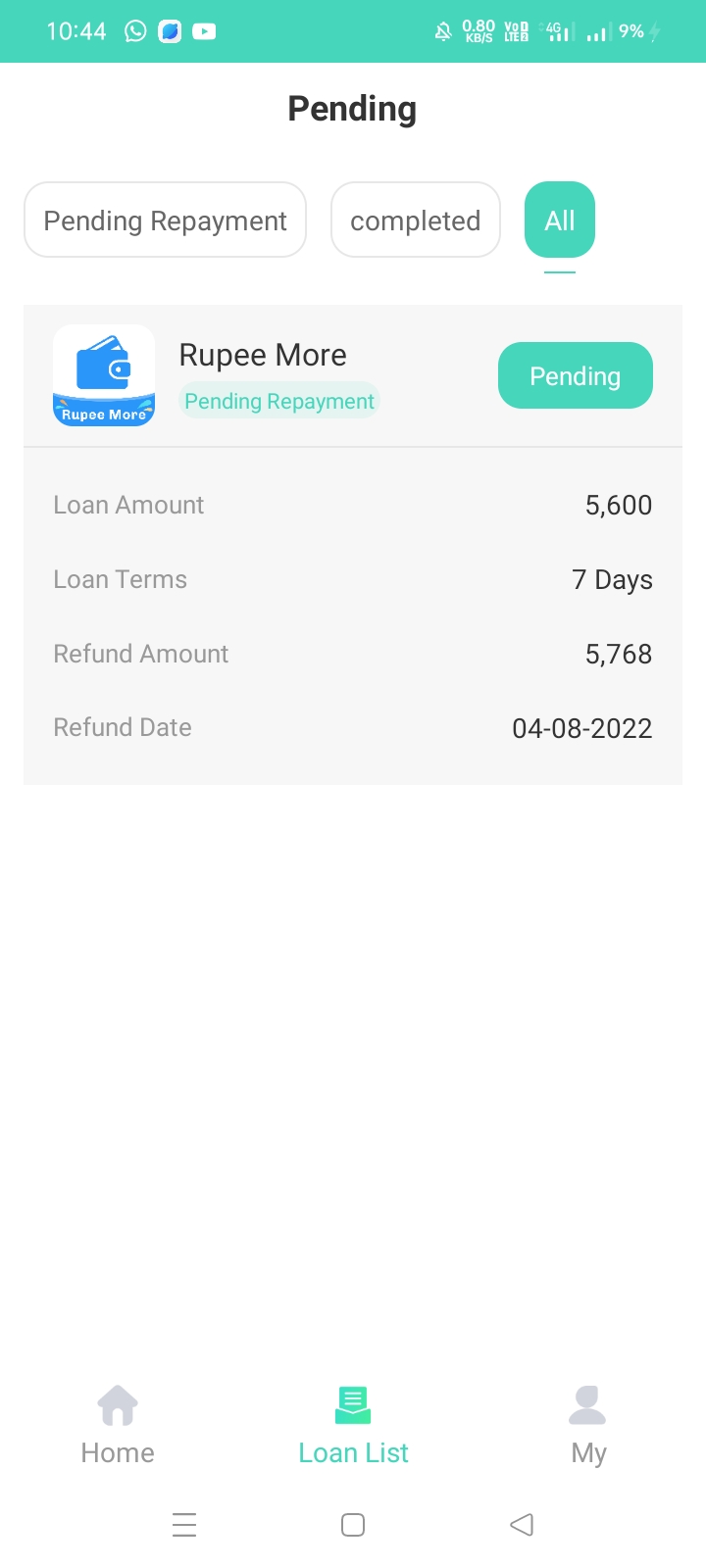This screenshot has width=706, height=1568.
Task: Open recent apps from navigation bar
Action: point(184,1525)
